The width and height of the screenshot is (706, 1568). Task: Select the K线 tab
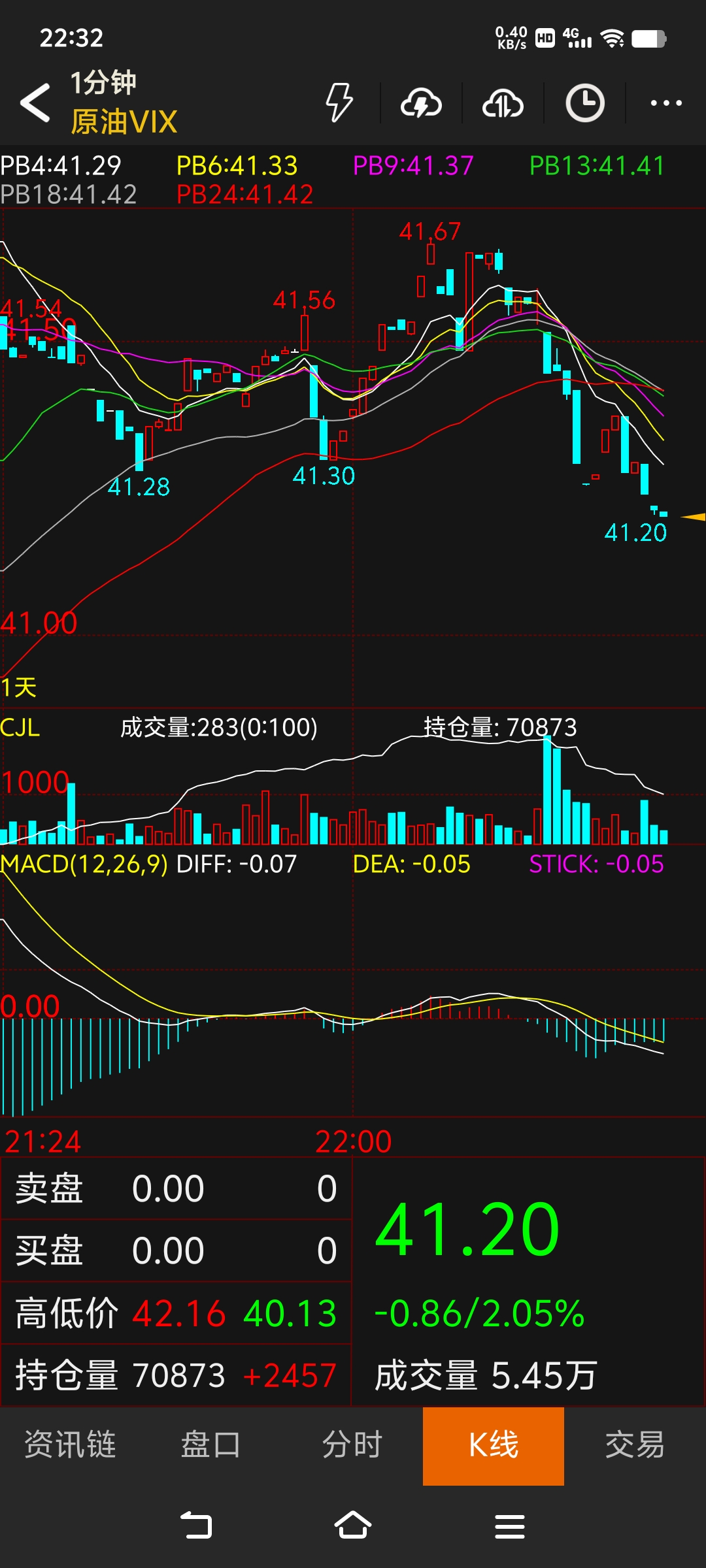(x=494, y=1445)
